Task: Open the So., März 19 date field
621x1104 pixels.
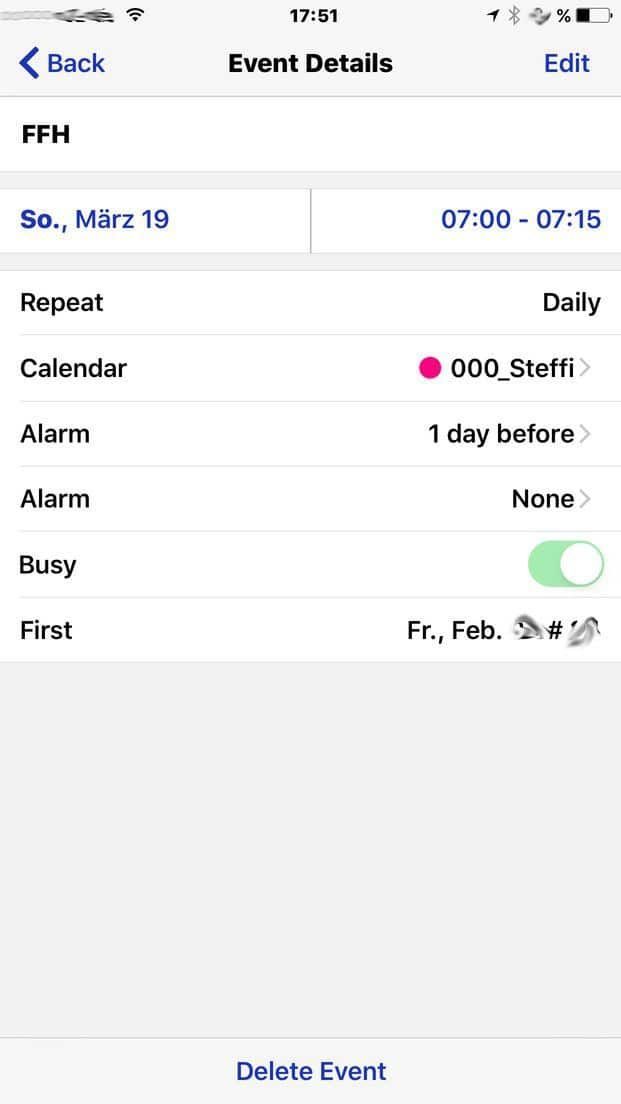Action: 95,219
